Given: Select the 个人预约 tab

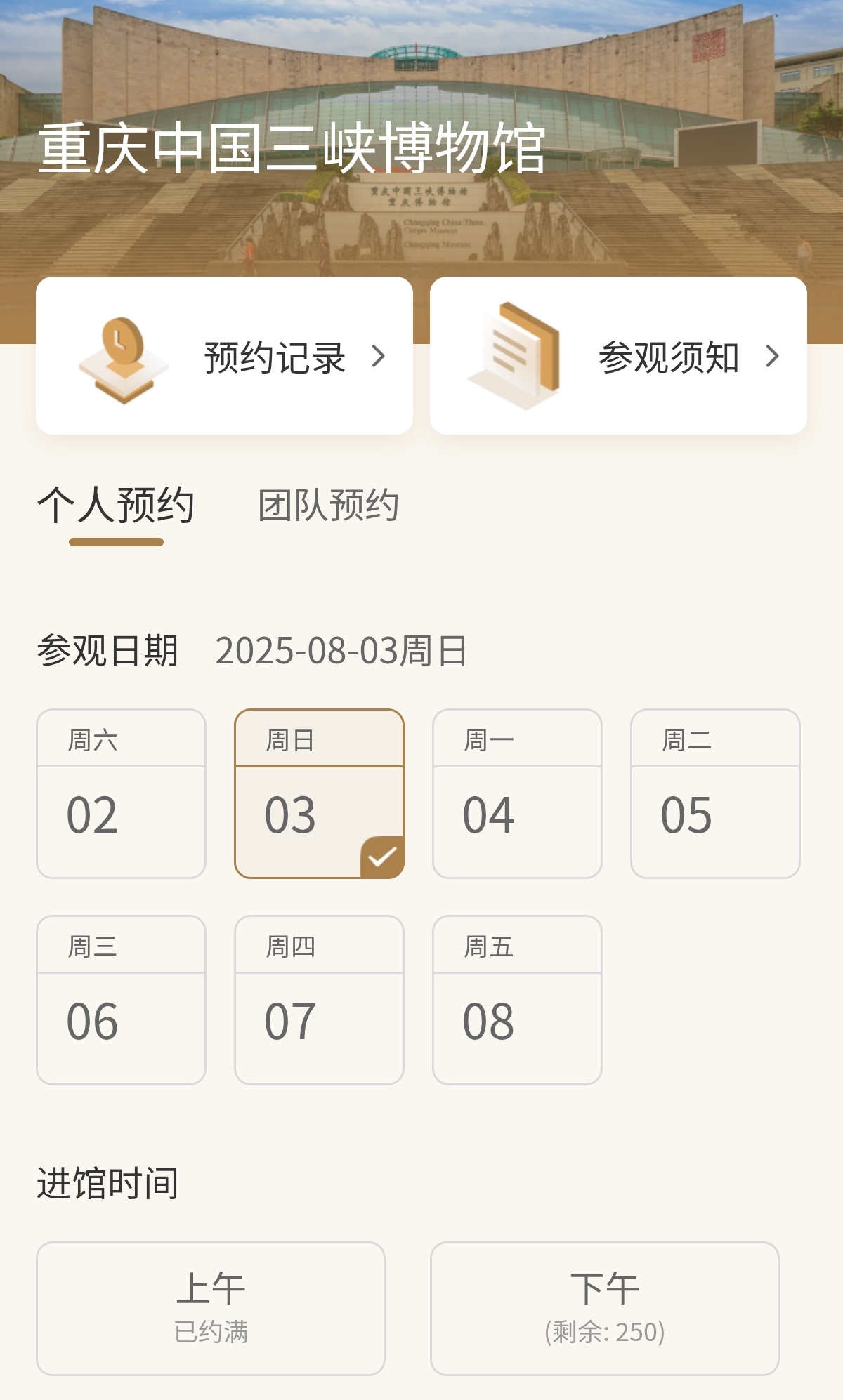Looking at the screenshot, I should (x=116, y=506).
